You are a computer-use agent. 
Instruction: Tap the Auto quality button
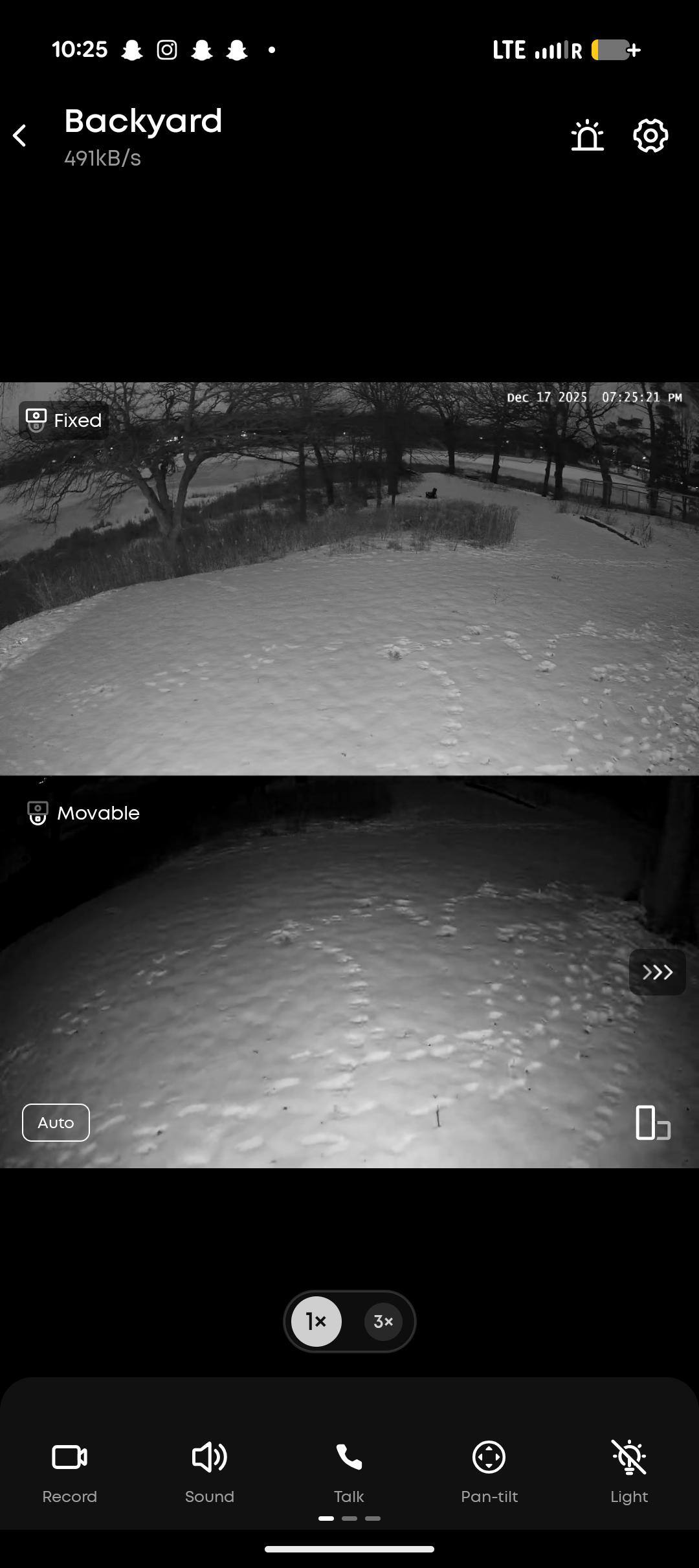(56, 1122)
